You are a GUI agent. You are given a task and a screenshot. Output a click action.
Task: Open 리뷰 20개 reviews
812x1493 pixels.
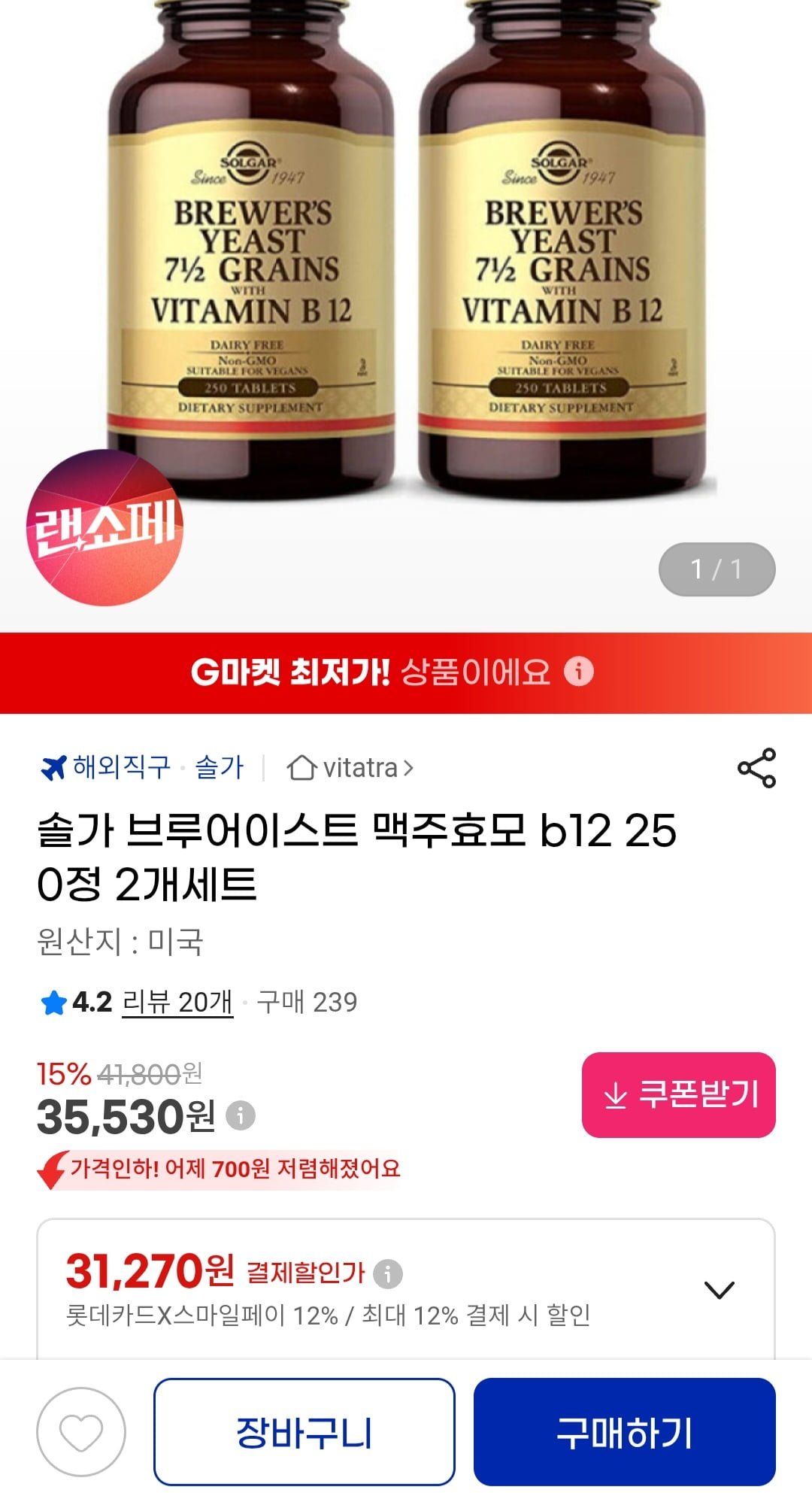click(x=177, y=1003)
